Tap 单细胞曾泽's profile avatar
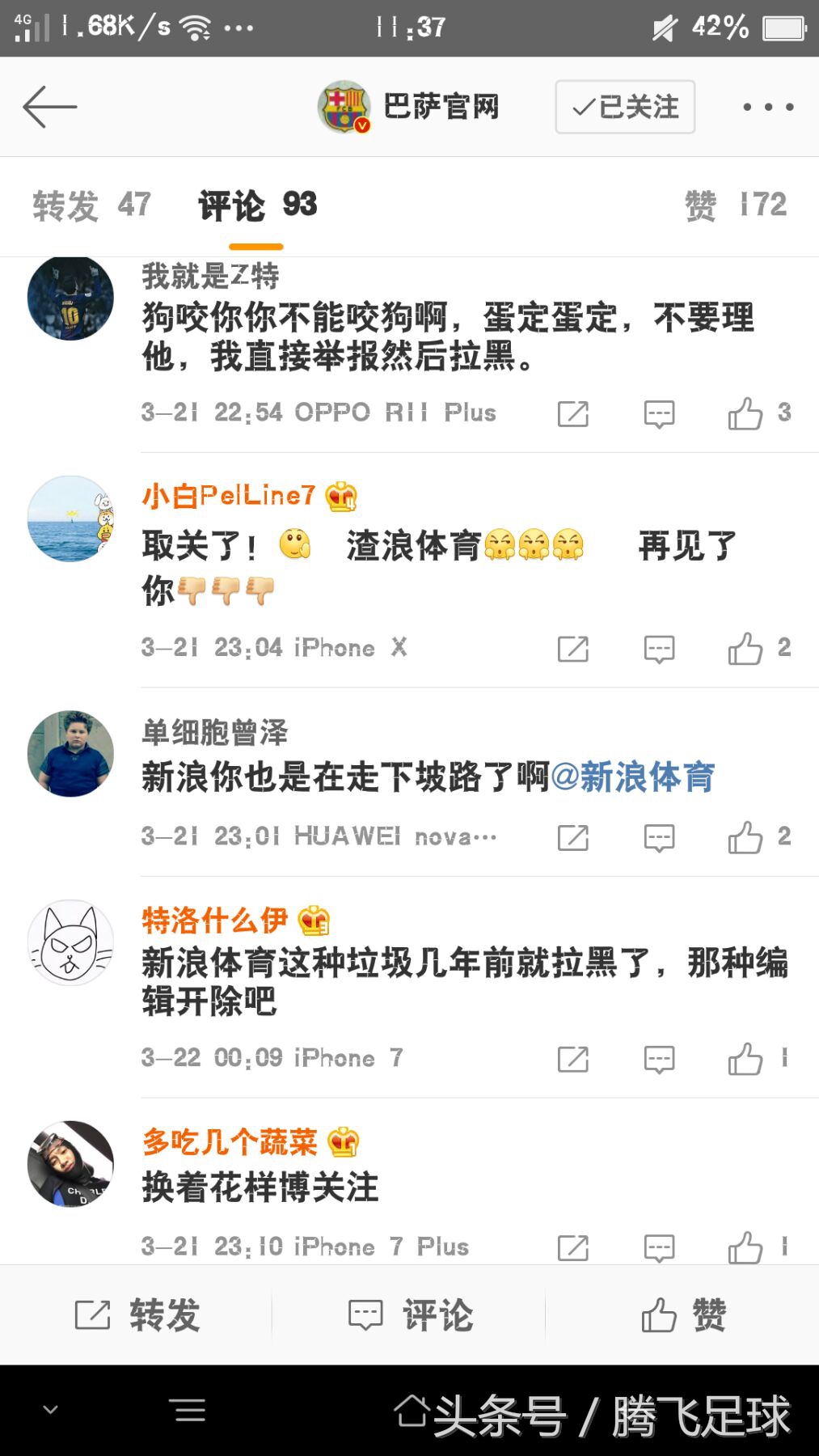 coord(70,754)
